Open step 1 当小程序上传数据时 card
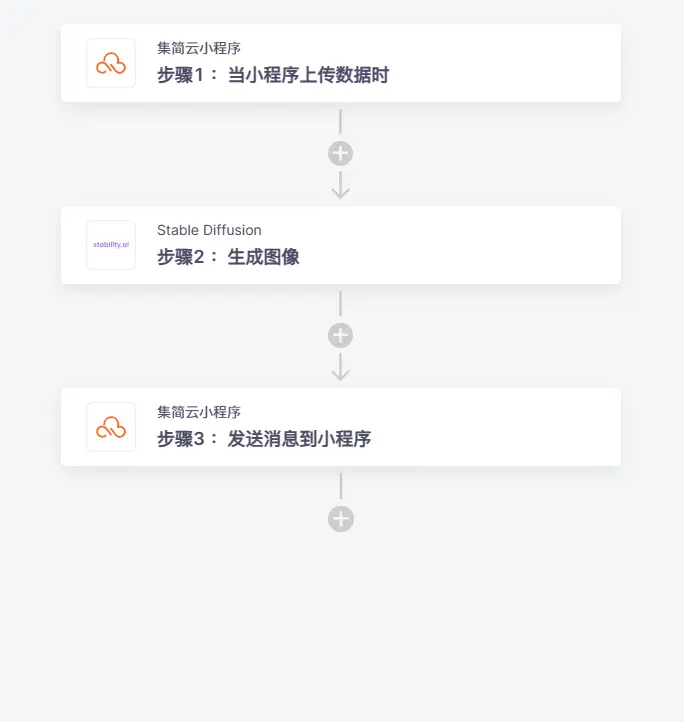The image size is (684, 722). (340, 63)
